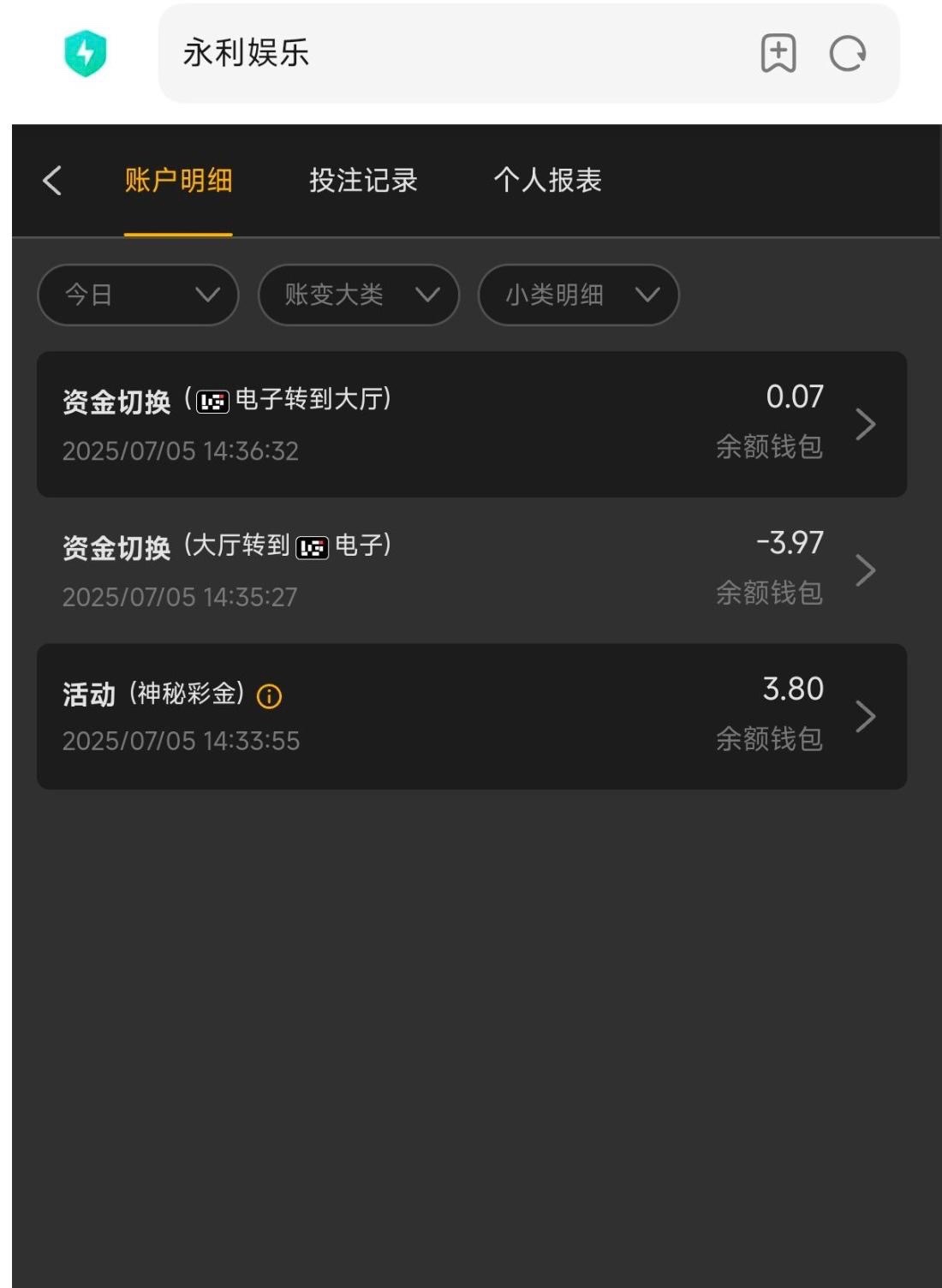The height and width of the screenshot is (1288, 942).
Task: View the 大厅转到电子 -3.97 record
Action: tap(471, 569)
